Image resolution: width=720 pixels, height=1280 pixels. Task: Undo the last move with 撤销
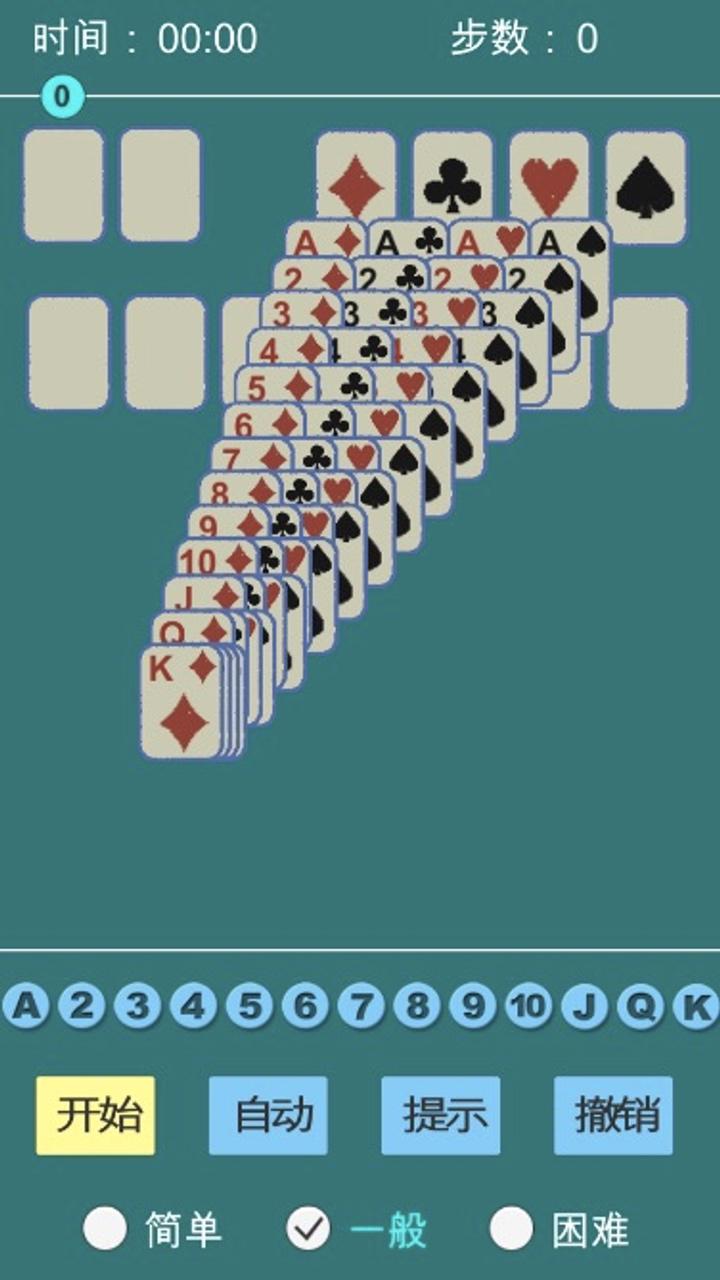[613, 1115]
